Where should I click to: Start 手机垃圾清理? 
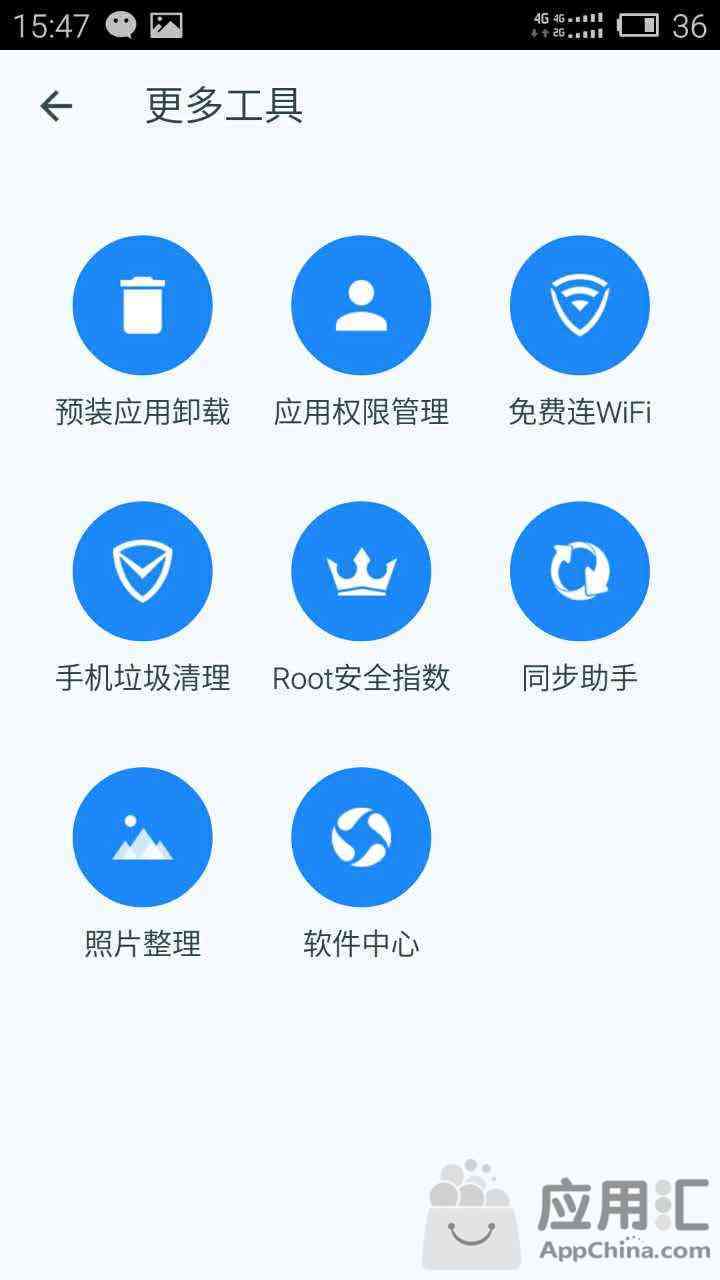point(143,571)
